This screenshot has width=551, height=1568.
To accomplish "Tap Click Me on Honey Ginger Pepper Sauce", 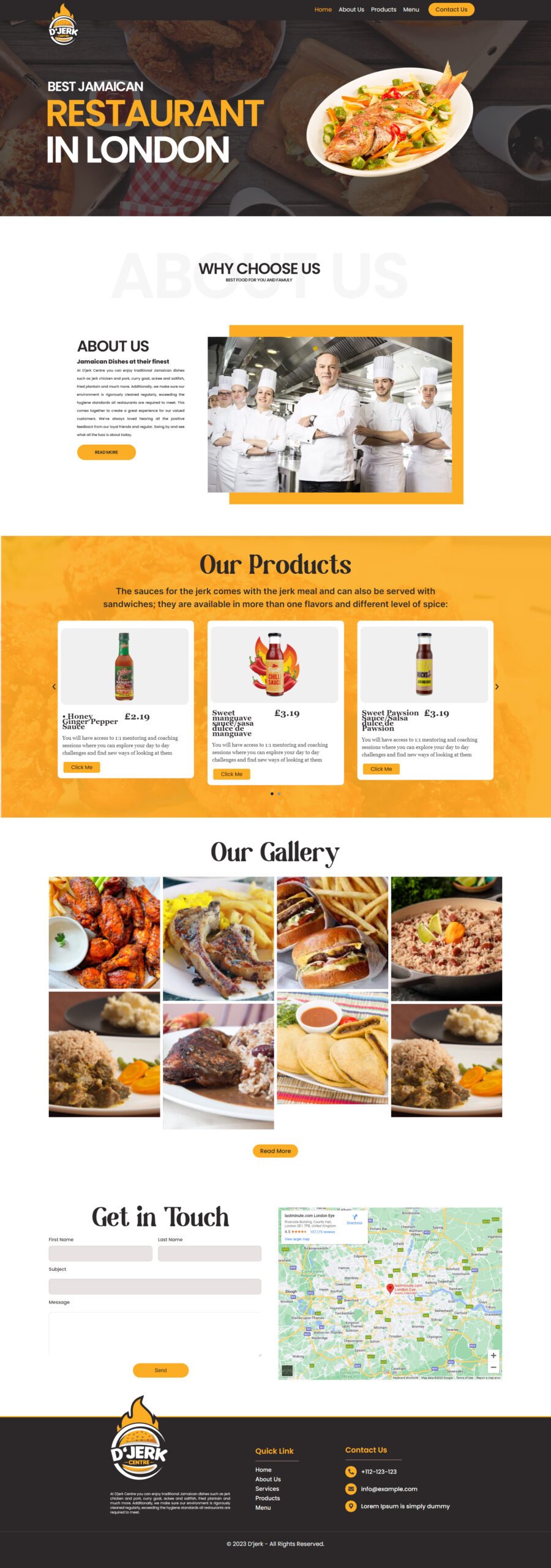I will pos(81,767).
